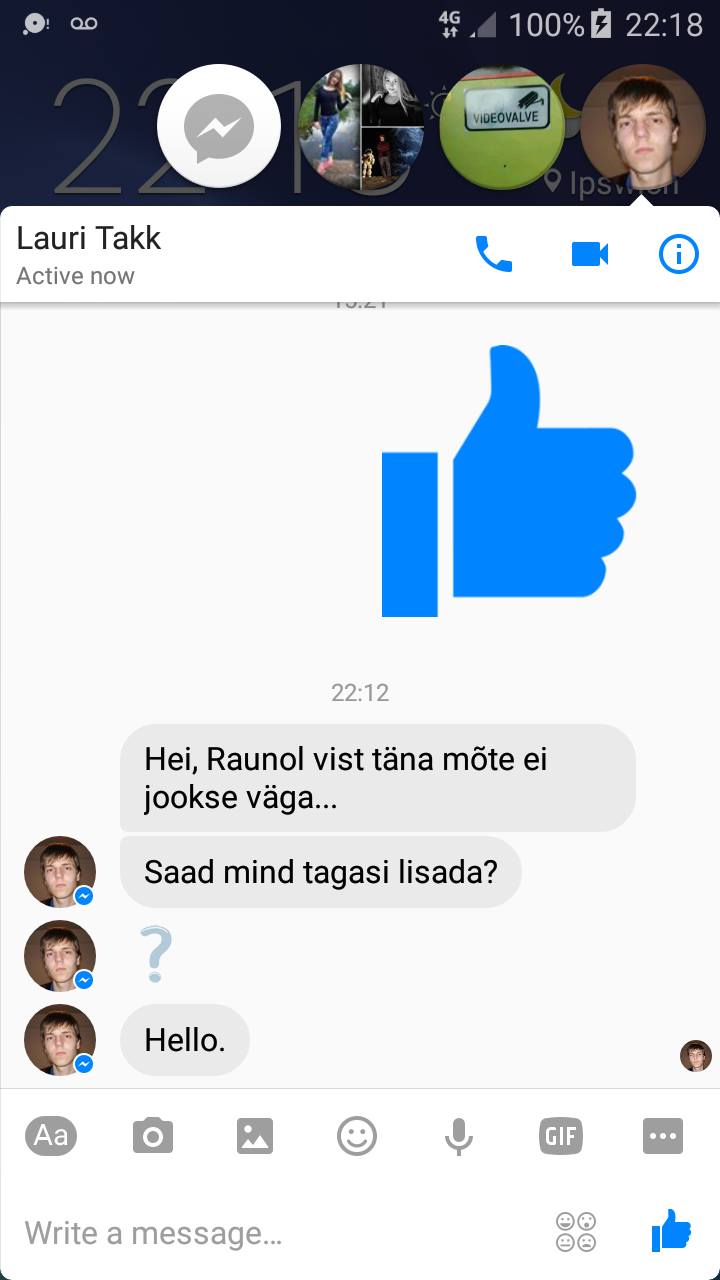This screenshot has height=1280, width=720.
Task: Open the emoji smiley picker
Action: [357, 1136]
